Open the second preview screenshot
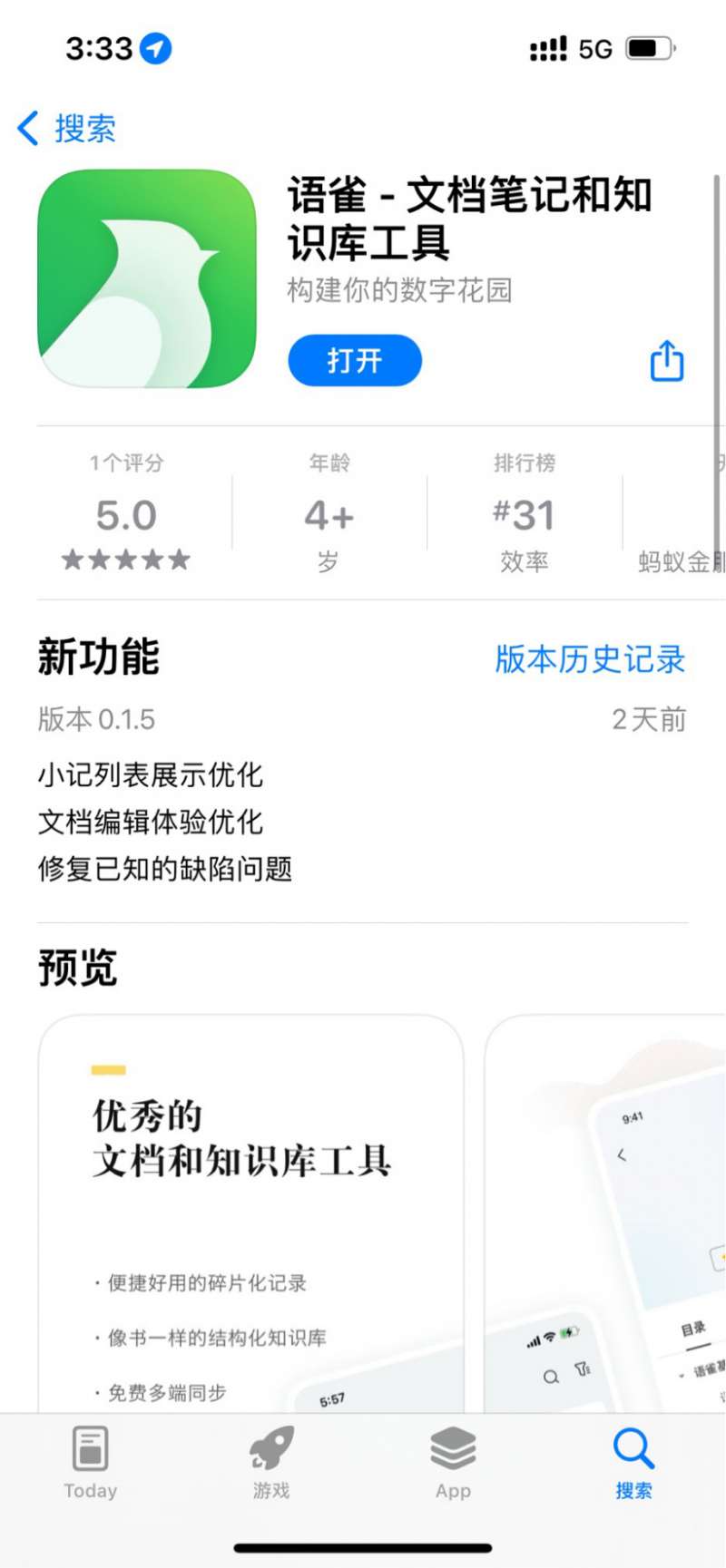 point(608,1215)
